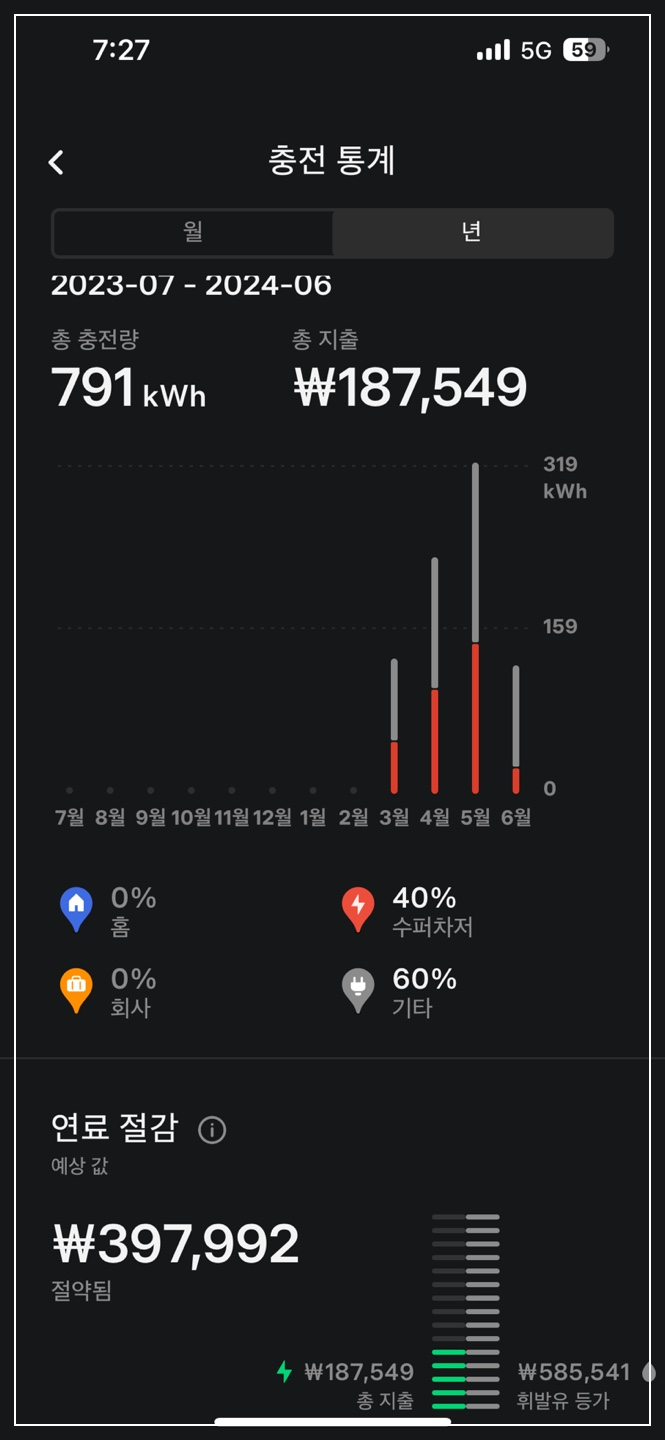665x1440 pixels.
Task: Tap the 3월 charging bar
Action: [394, 726]
